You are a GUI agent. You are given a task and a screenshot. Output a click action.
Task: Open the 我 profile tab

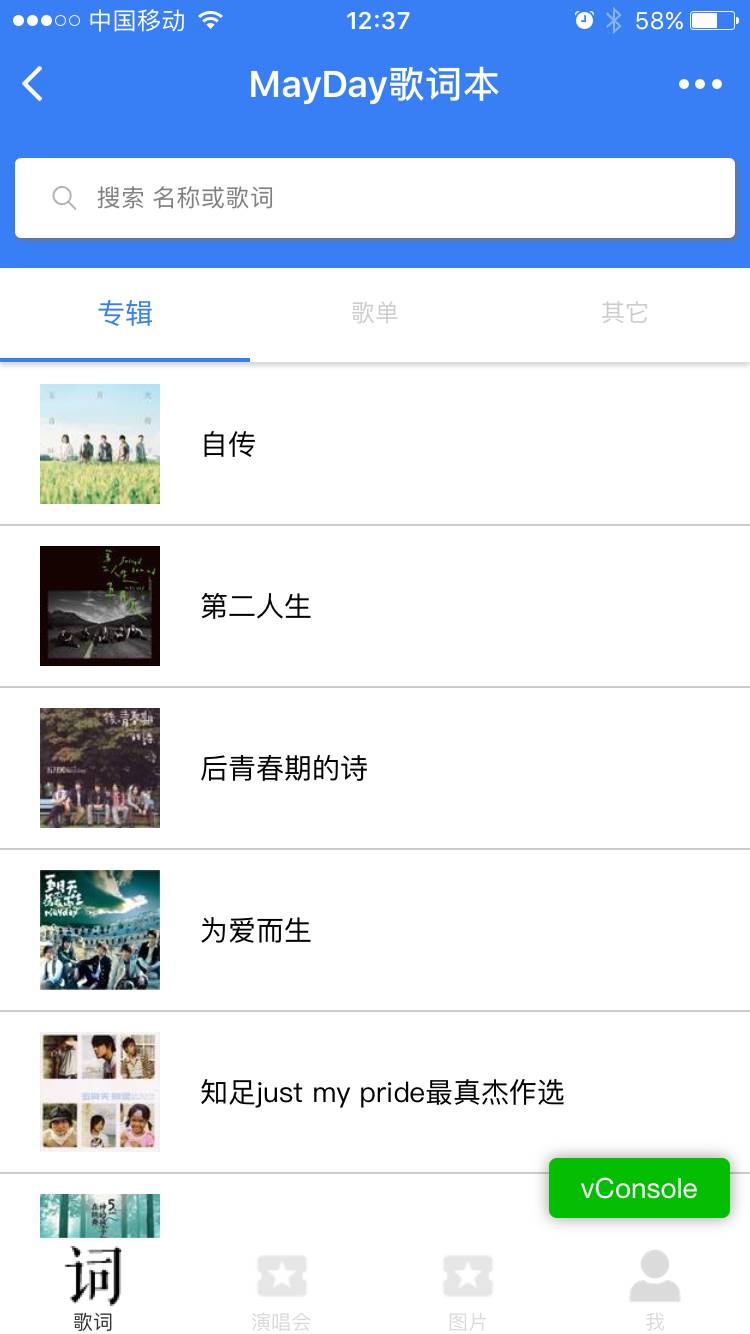655,1290
